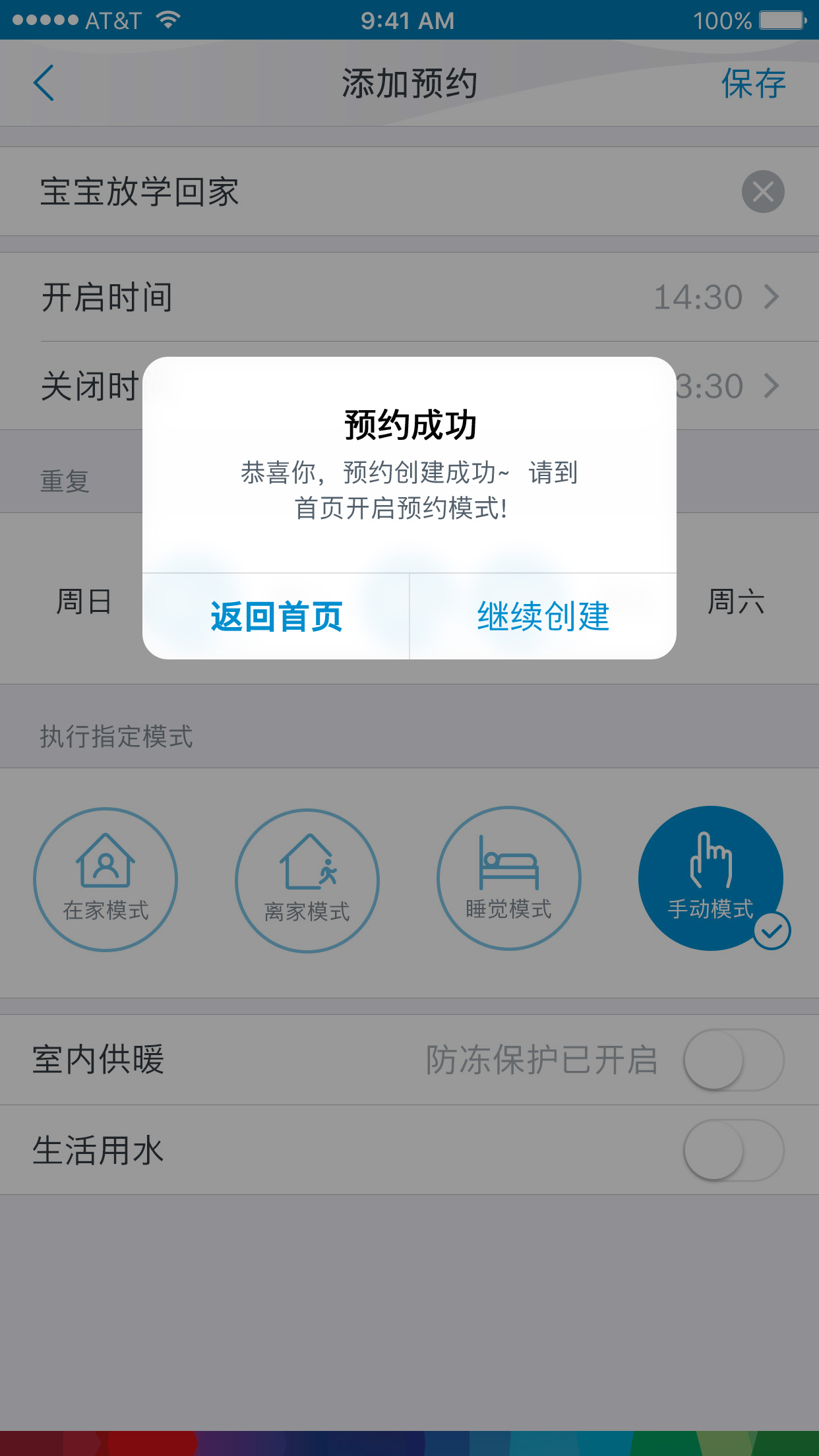Choose 离家模式
The width and height of the screenshot is (819, 1456).
click(307, 880)
